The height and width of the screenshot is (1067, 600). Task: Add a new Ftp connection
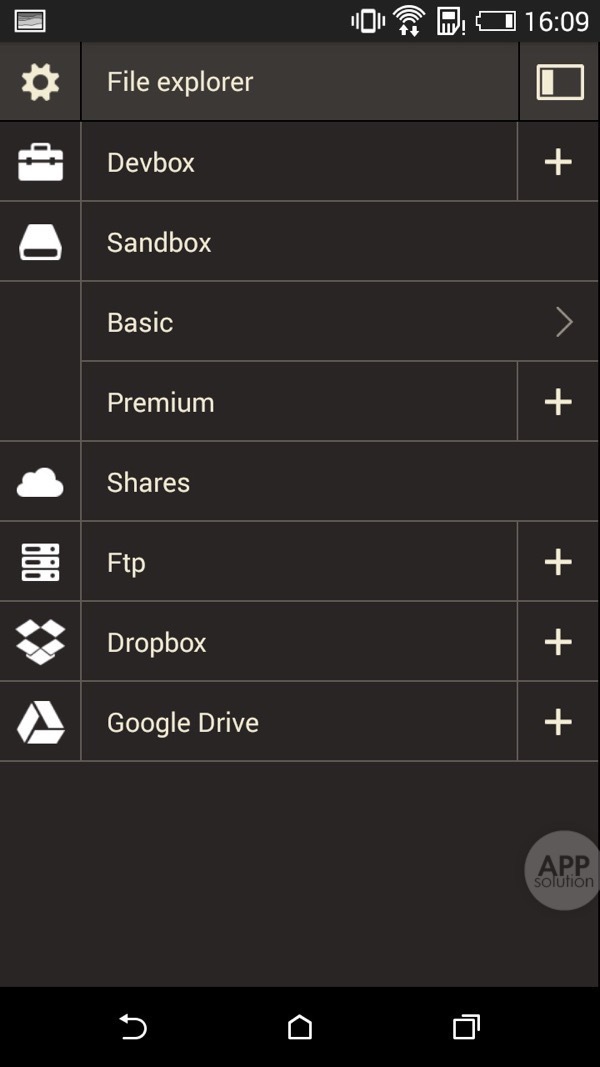coord(558,562)
